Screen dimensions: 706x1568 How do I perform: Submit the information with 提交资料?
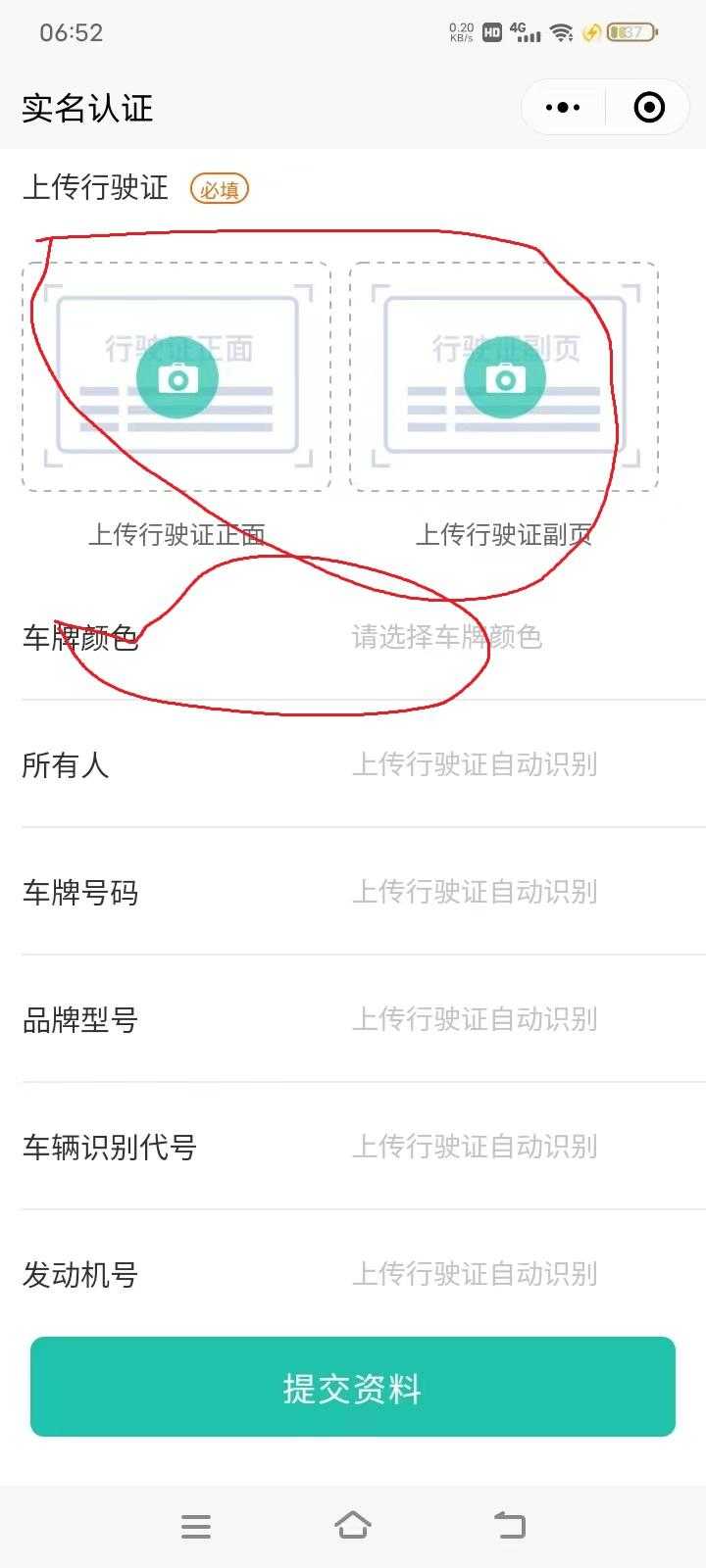click(353, 1388)
